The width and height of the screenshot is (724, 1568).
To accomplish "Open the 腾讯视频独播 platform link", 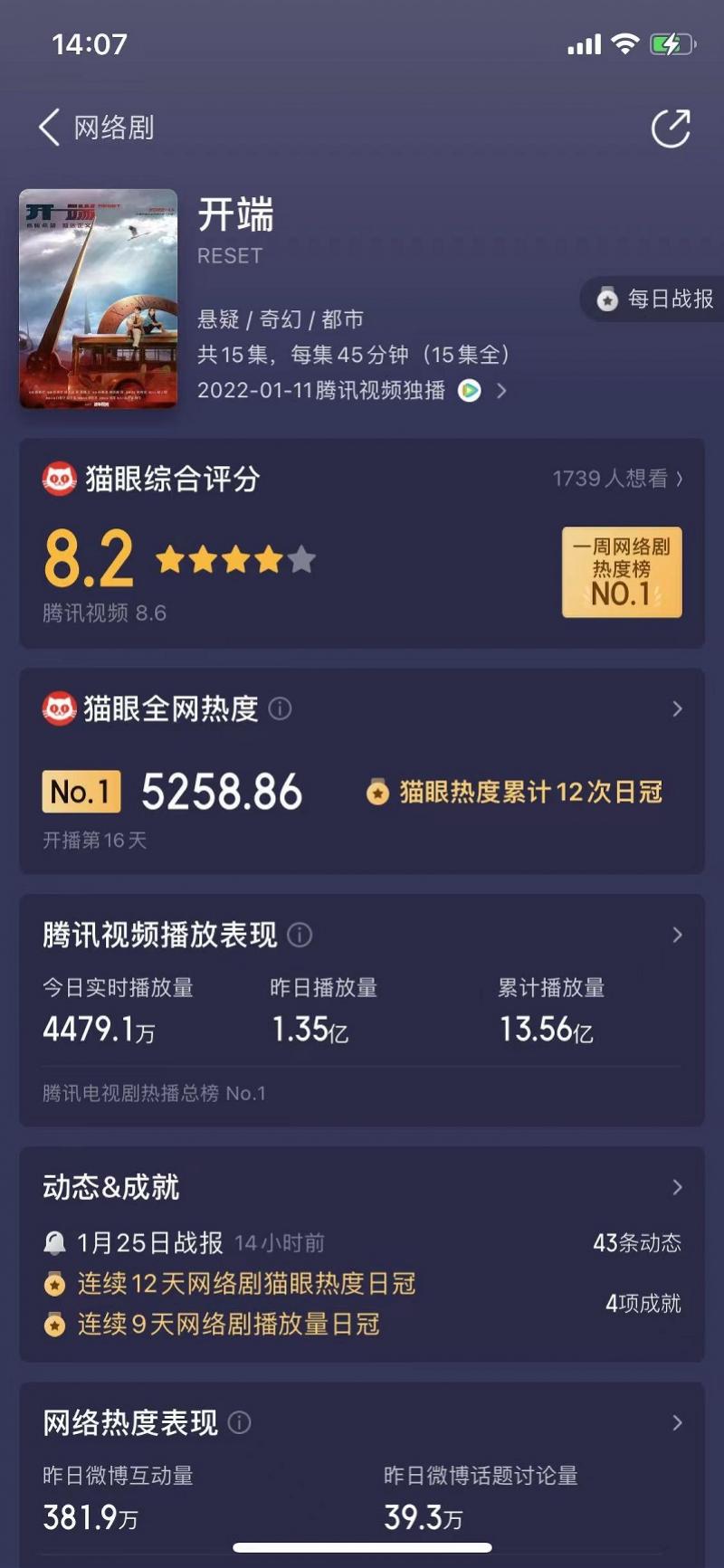I will click(x=352, y=391).
